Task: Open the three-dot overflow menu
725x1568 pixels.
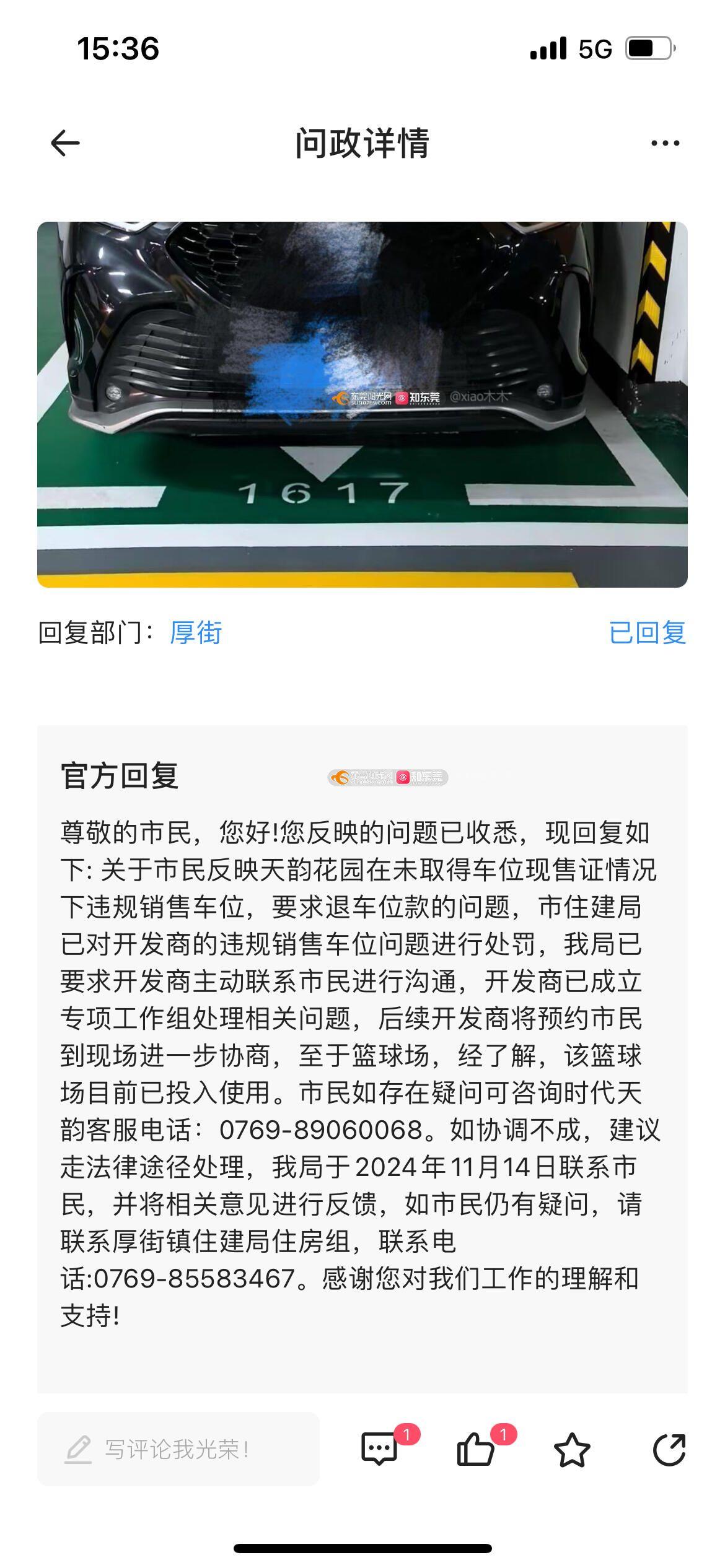Action: pos(665,143)
